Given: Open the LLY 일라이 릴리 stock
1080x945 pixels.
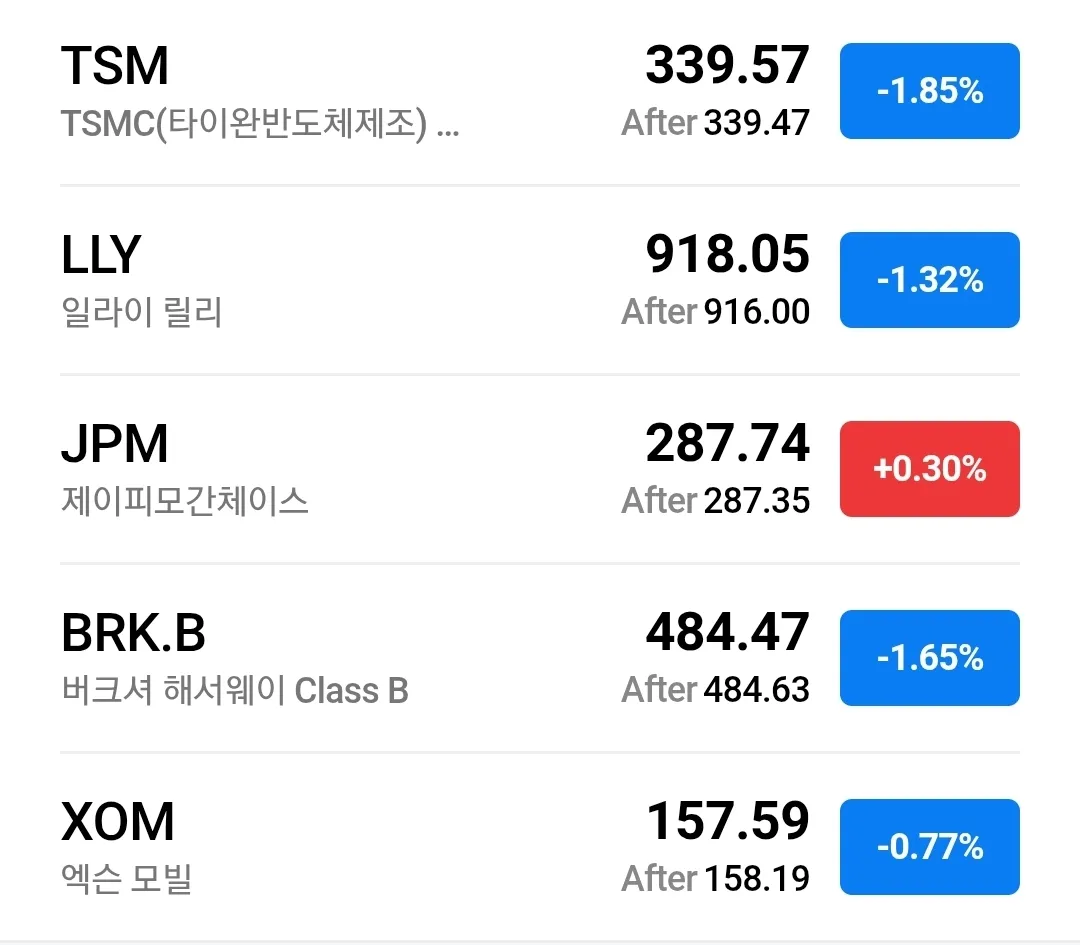Looking at the screenshot, I should tap(300, 281).
